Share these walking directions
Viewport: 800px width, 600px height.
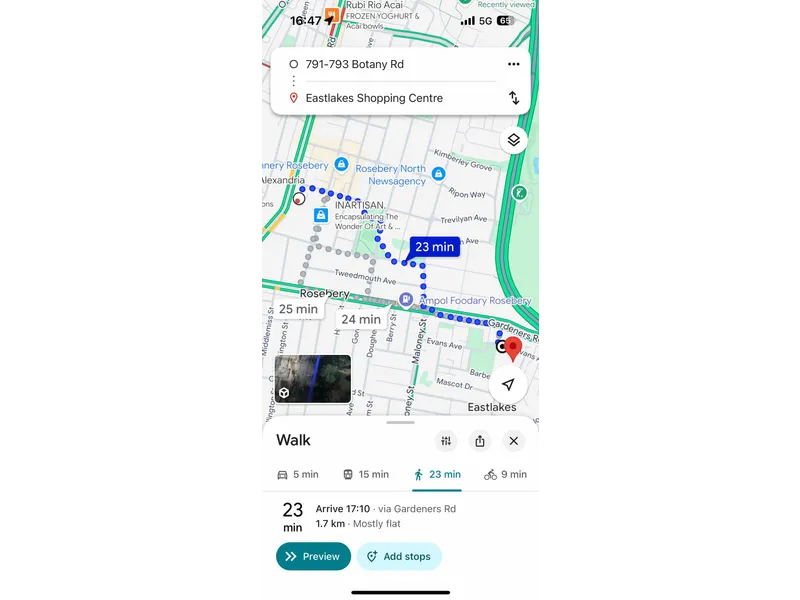(x=480, y=441)
